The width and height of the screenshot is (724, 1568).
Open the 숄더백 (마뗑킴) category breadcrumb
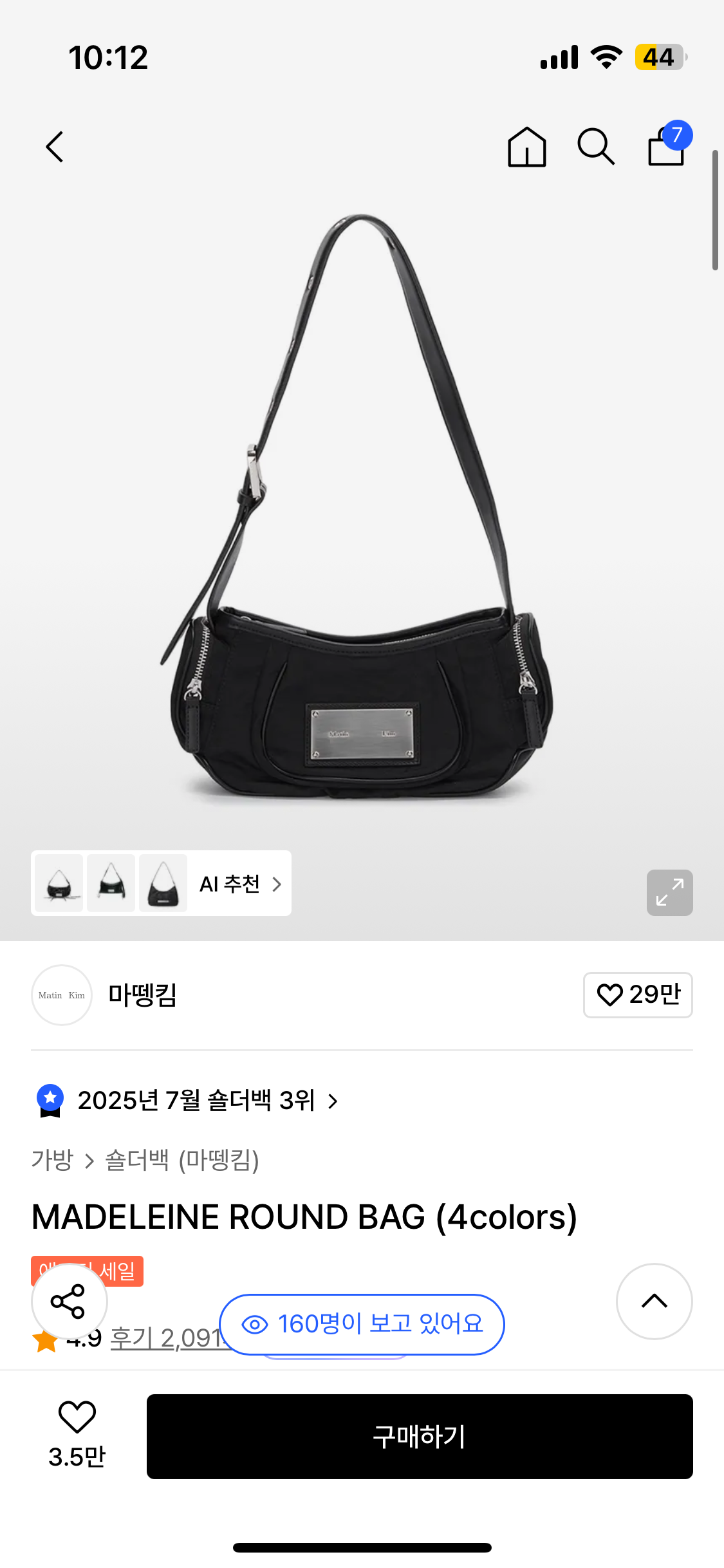pyautogui.click(x=181, y=1160)
